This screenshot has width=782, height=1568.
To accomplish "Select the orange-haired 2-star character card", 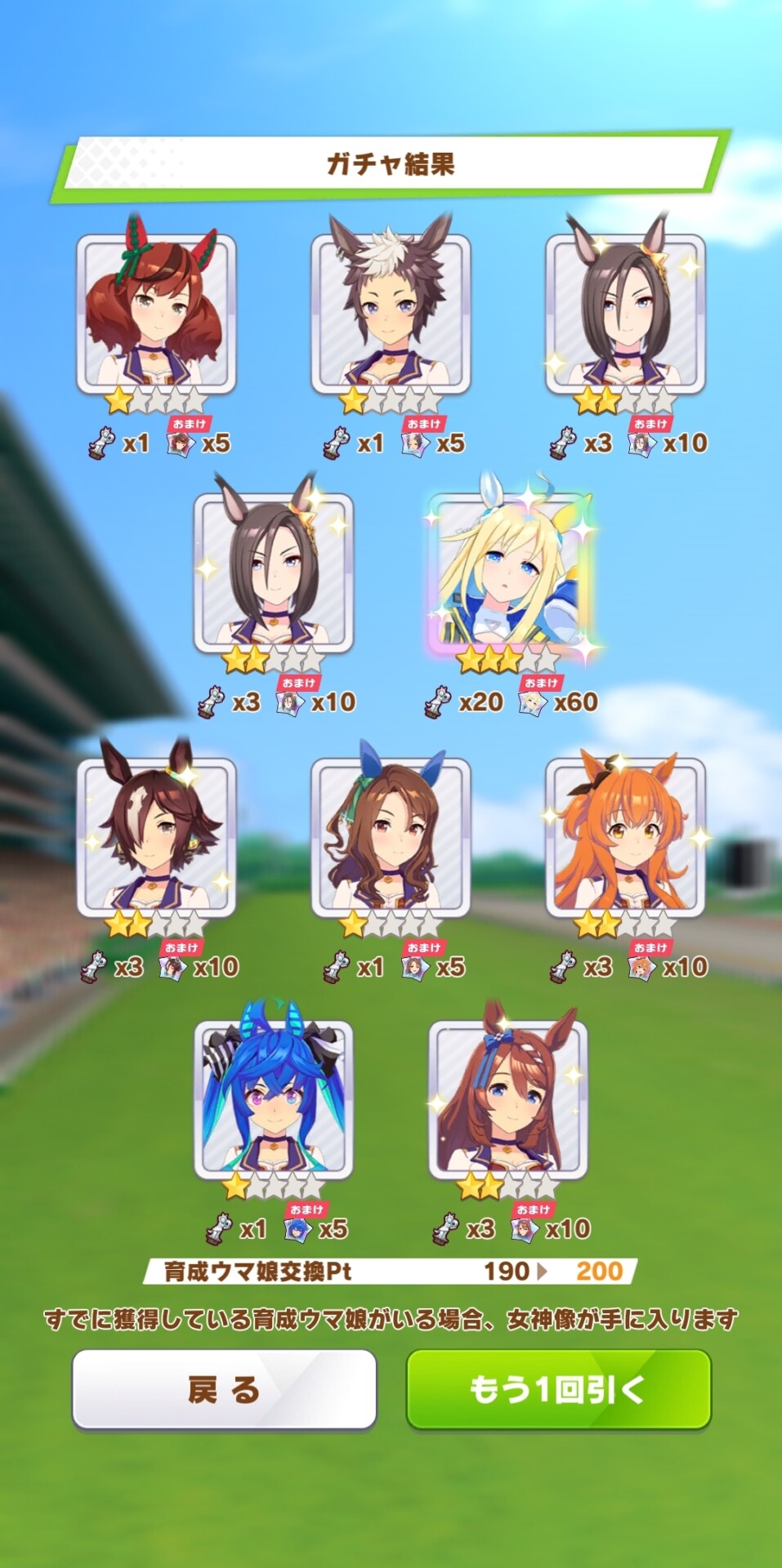I will click(625, 837).
